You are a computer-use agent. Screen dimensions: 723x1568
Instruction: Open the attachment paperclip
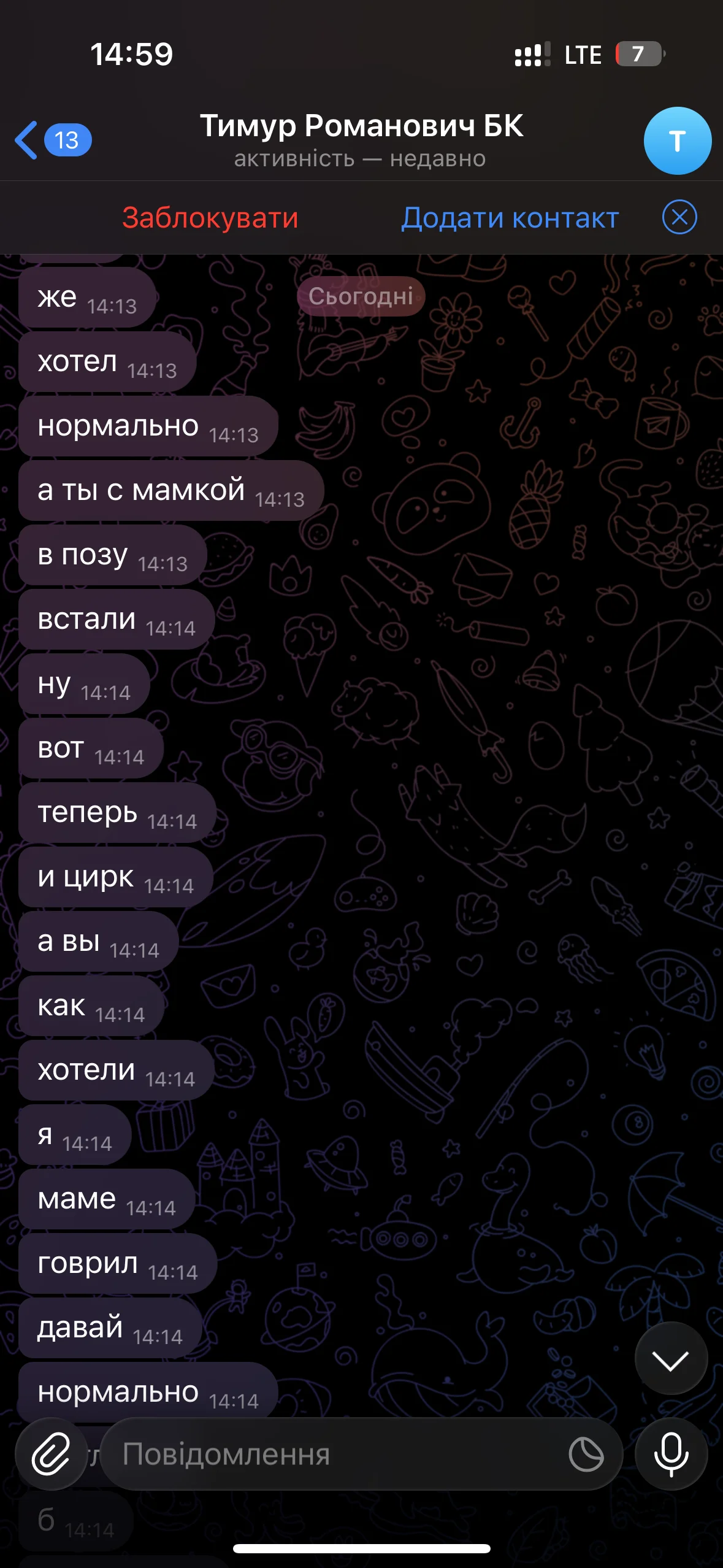click(x=51, y=1454)
